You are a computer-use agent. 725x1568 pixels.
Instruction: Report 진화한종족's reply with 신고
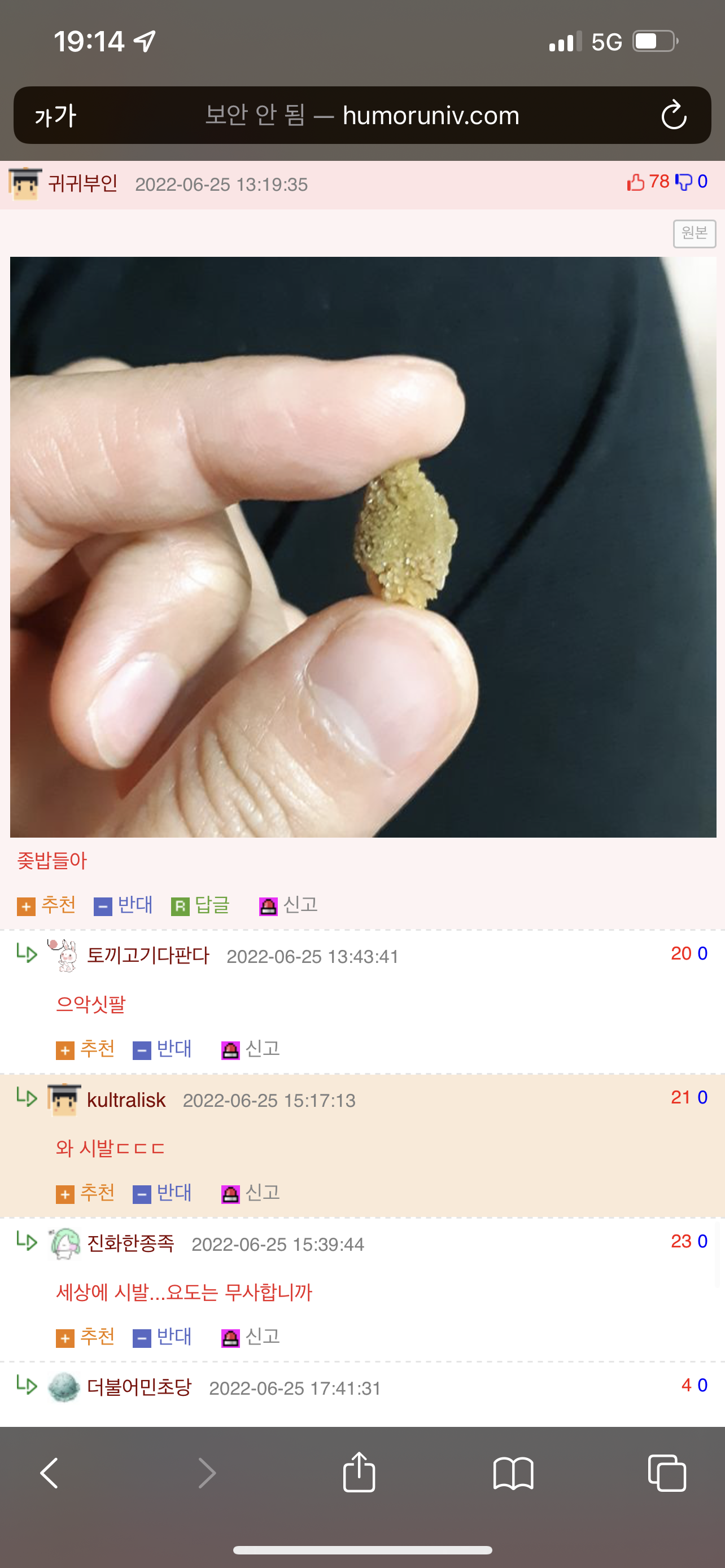point(250,1337)
